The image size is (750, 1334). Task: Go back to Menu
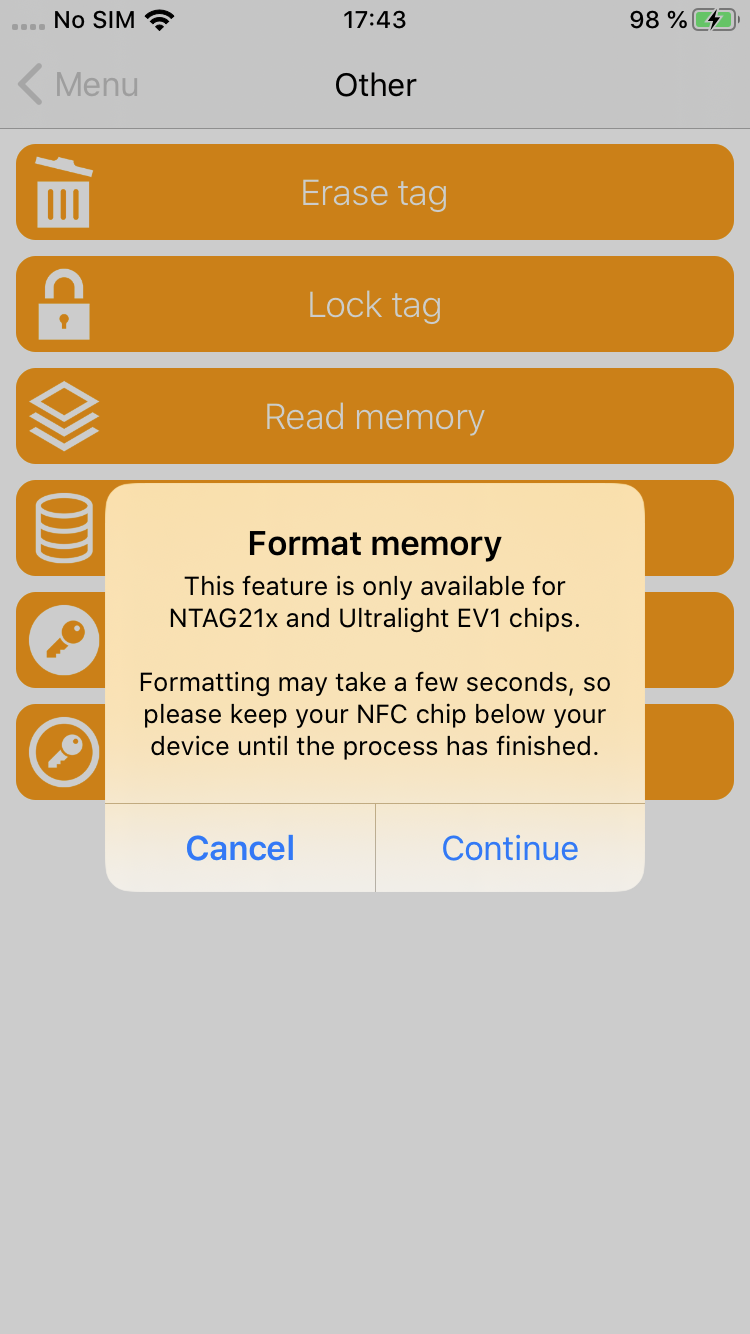[78, 85]
